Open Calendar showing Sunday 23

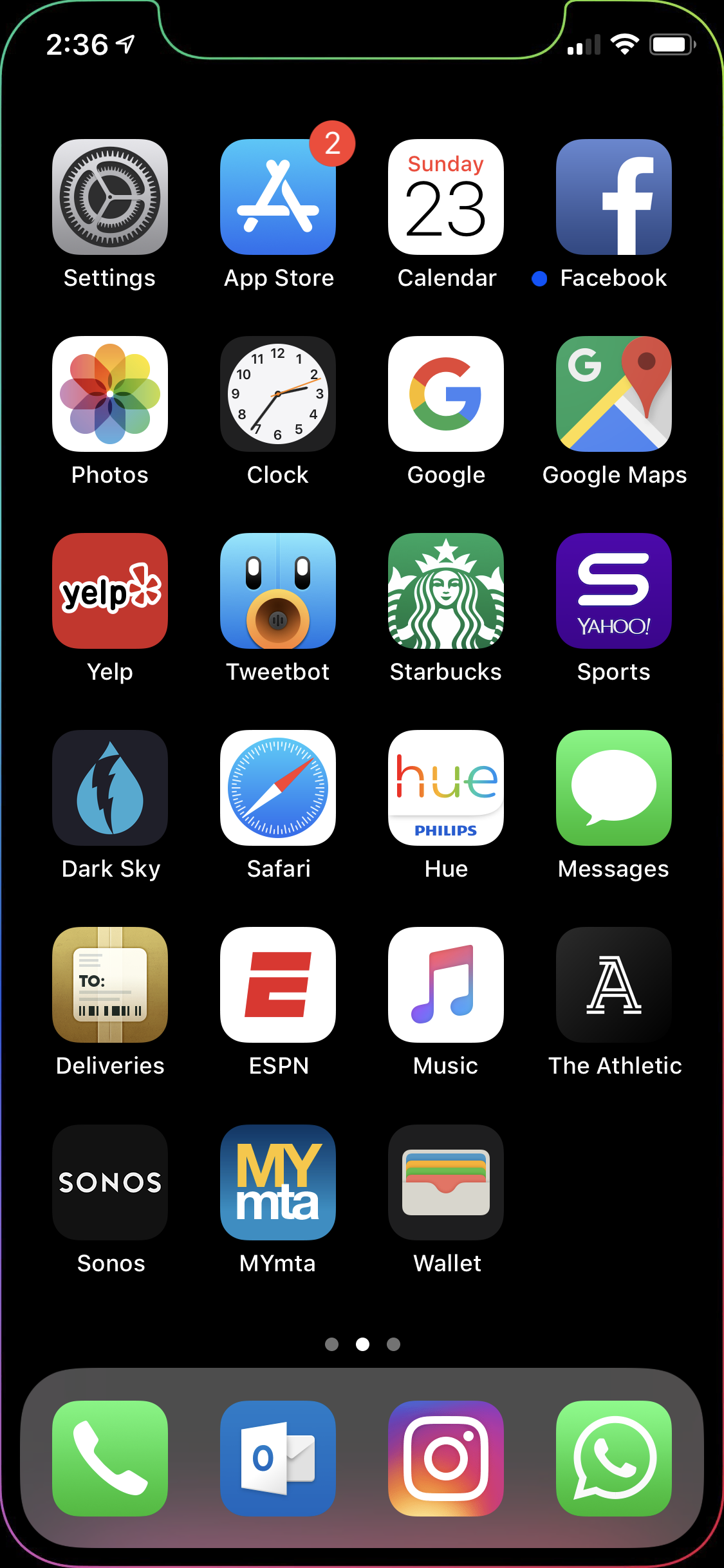(x=446, y=197)
